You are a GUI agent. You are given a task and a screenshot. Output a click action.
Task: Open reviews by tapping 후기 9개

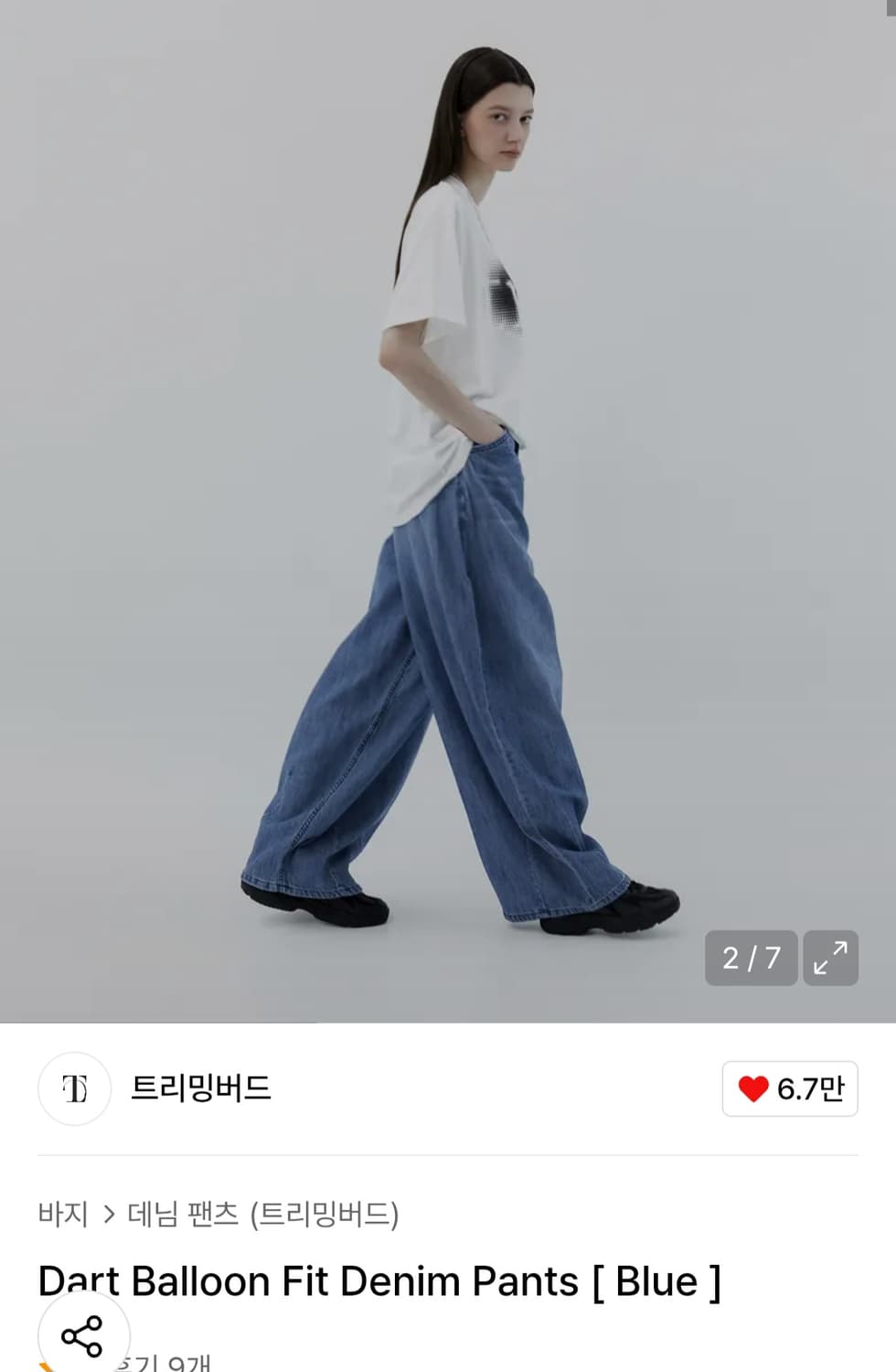tap(165, 1363)
